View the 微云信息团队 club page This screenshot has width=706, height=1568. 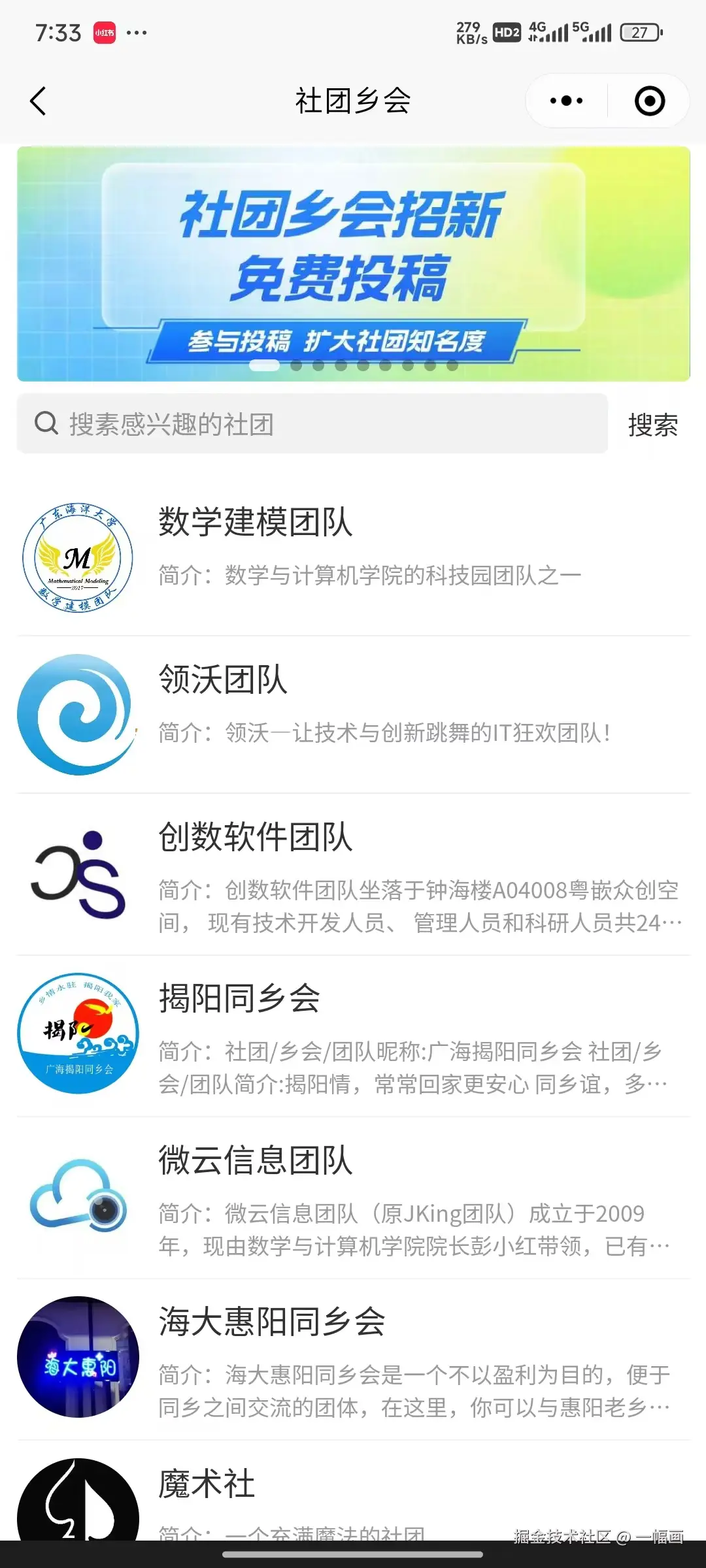(x=353, y=1198)
